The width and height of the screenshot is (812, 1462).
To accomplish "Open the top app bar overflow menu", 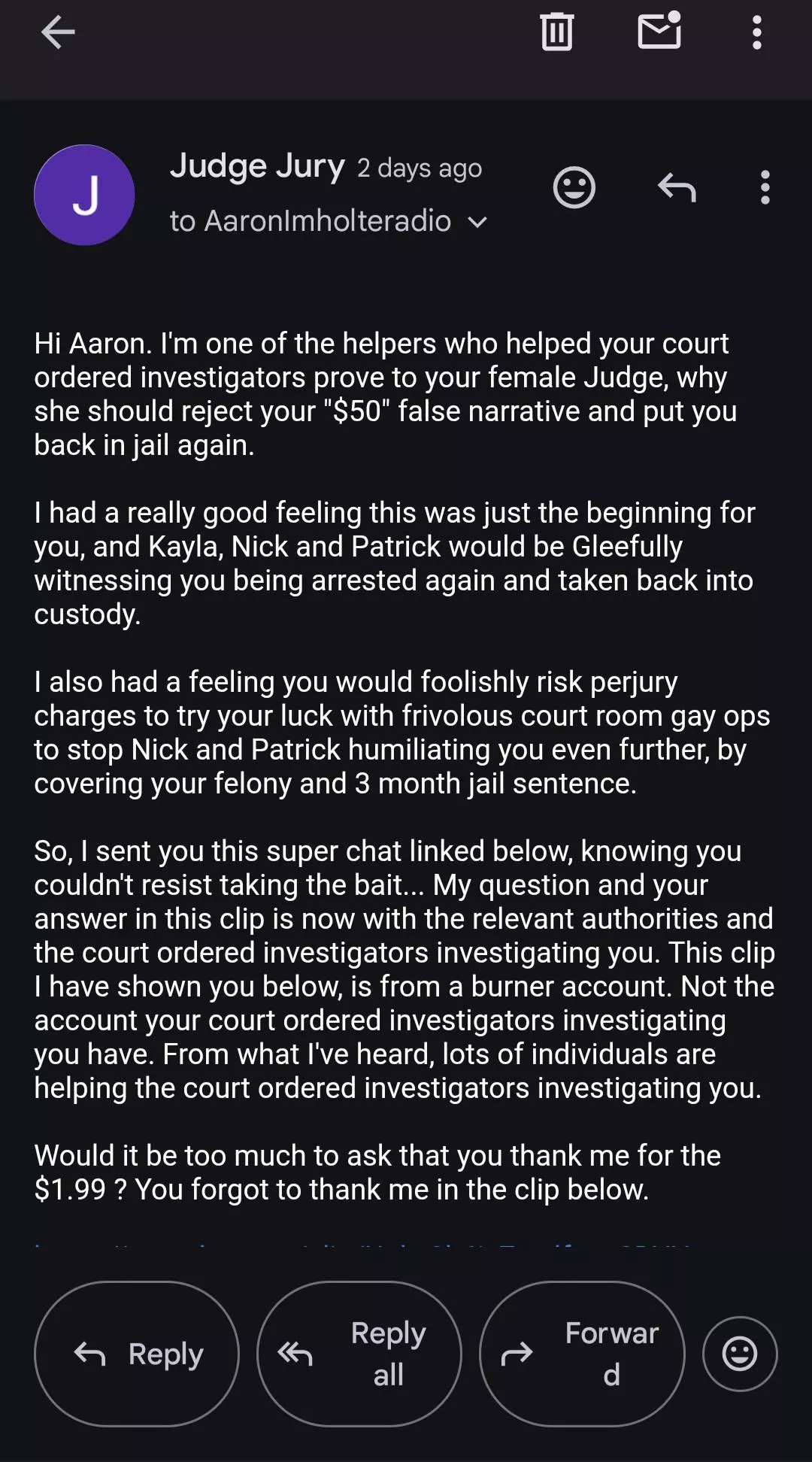I will 757,32.
